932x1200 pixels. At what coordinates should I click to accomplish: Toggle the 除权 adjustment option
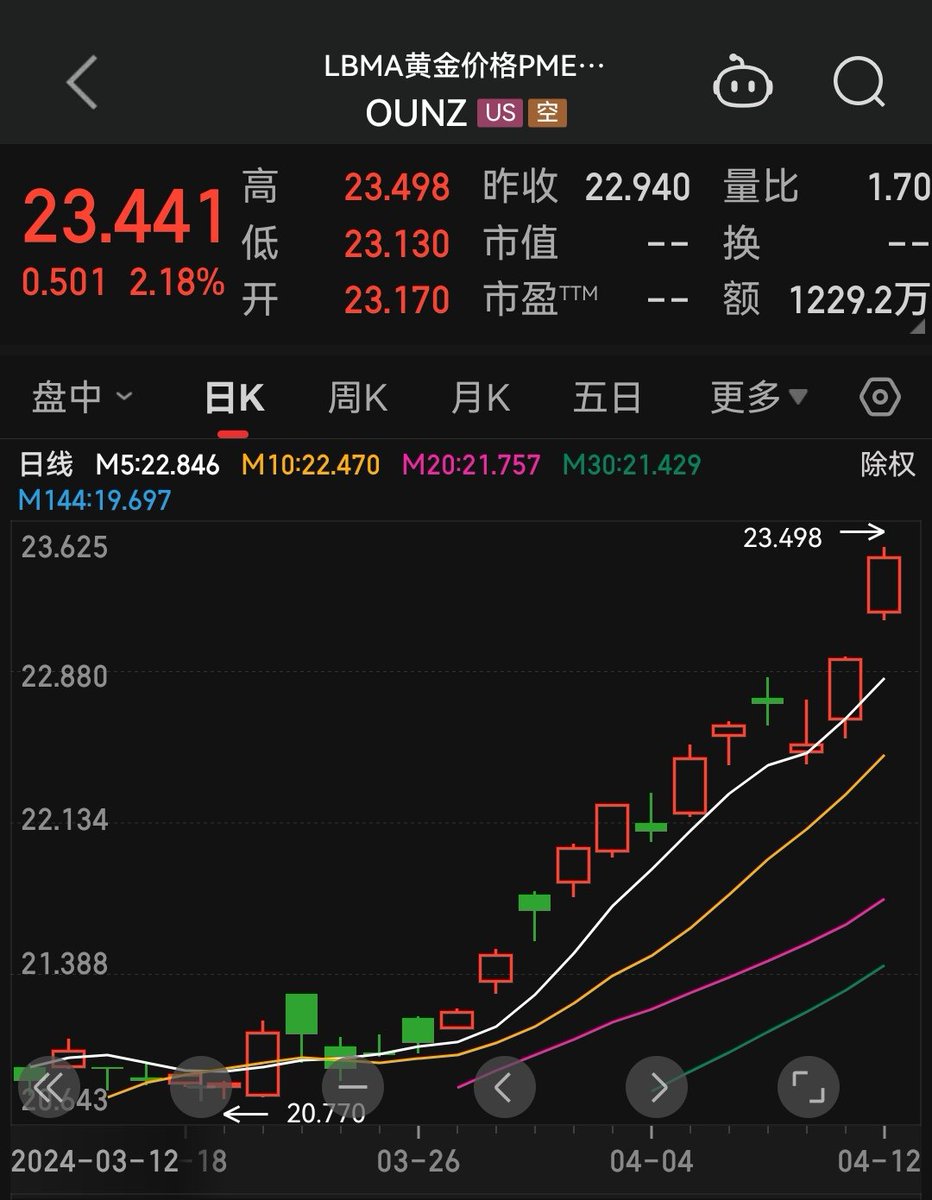888,464
